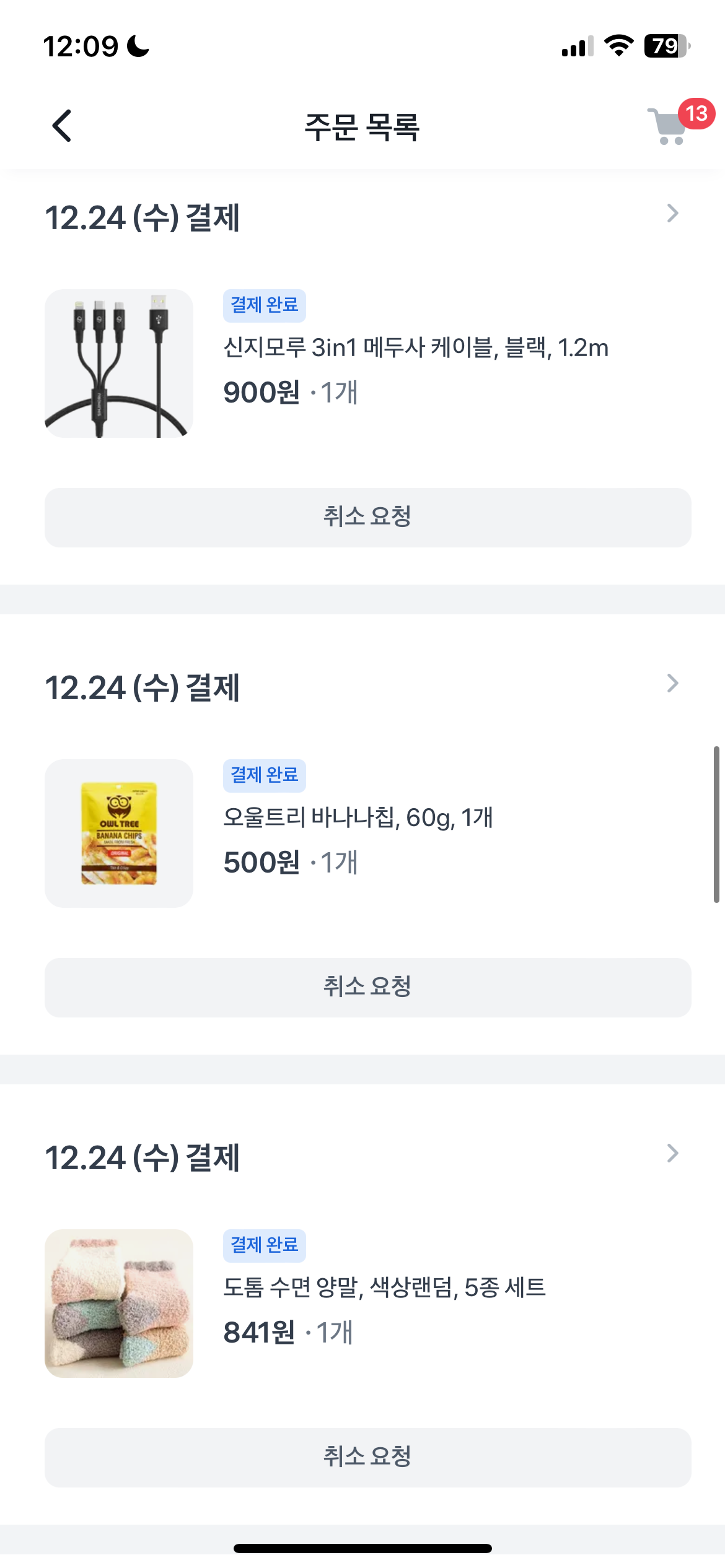View the 도톰 수면 양말 product image

click(x=119, y=1304)
